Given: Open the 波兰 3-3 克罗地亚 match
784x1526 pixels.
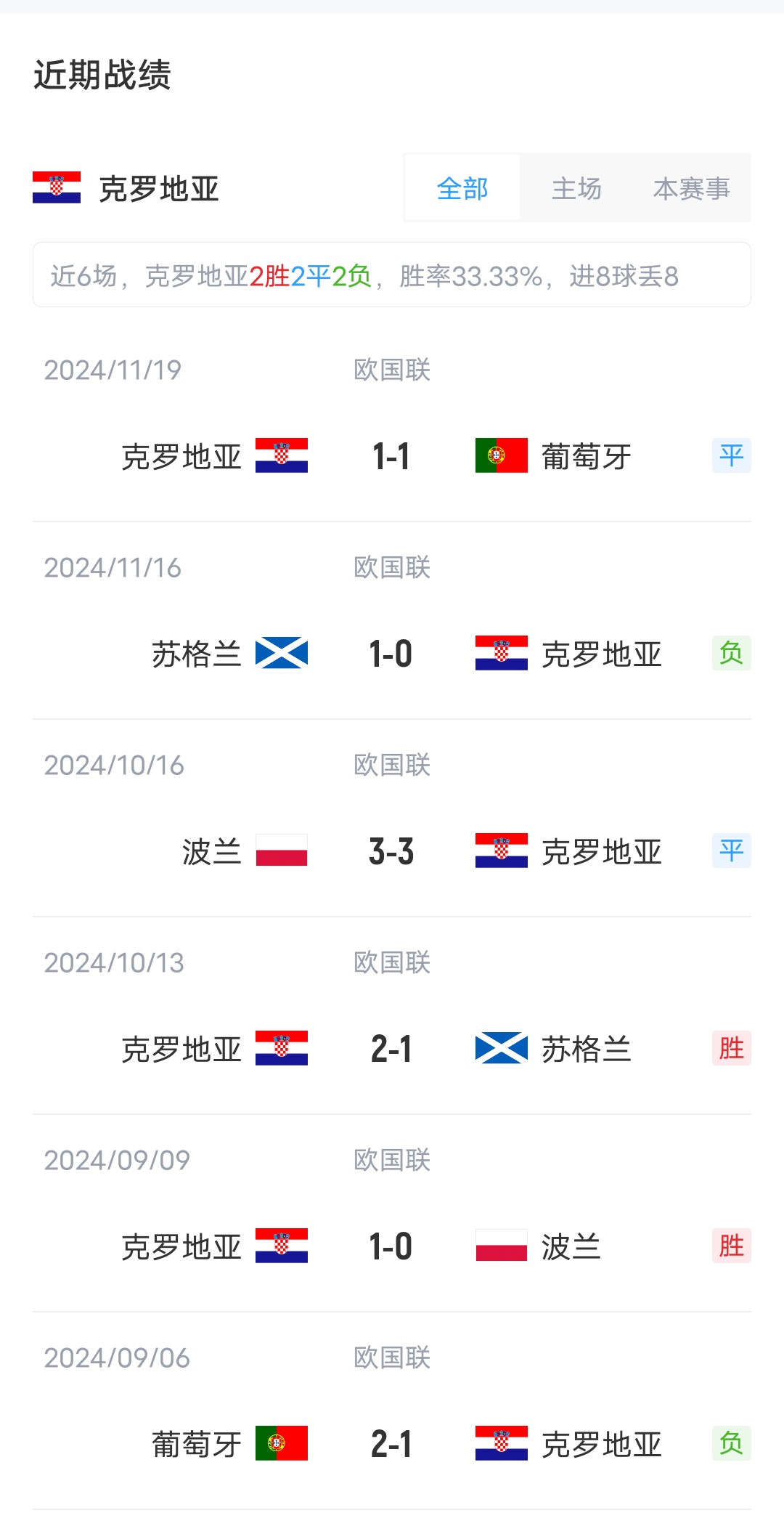Looking at the screenshot, I should pos(391,851).
